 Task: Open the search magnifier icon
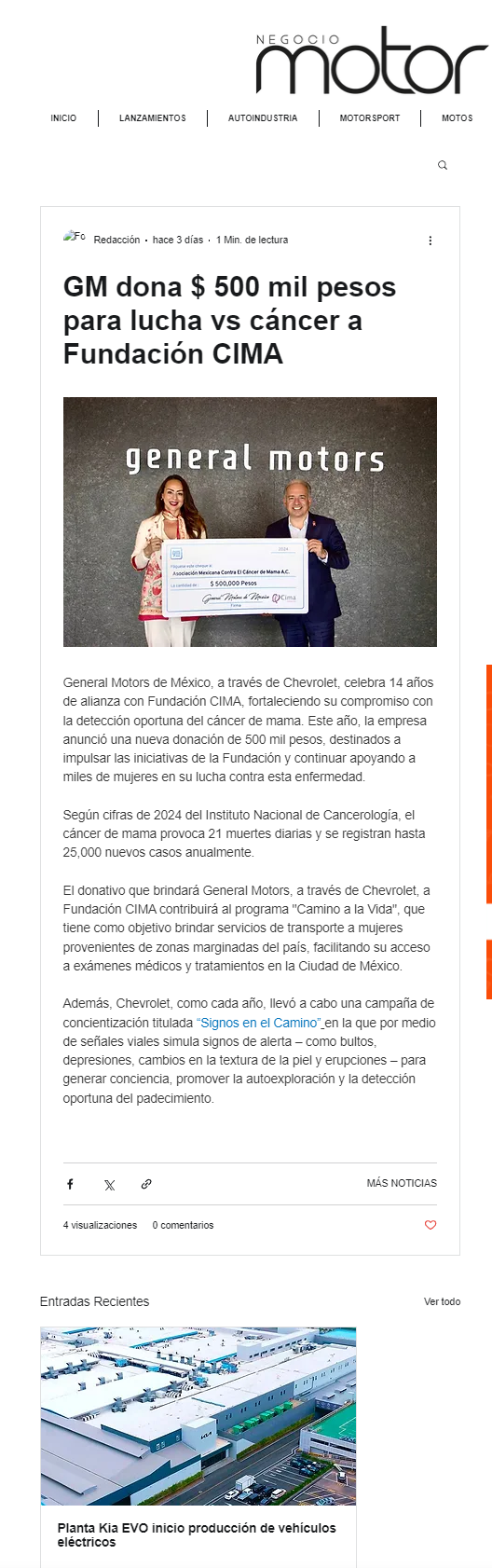pyautogui.click(x=443, y=165)
